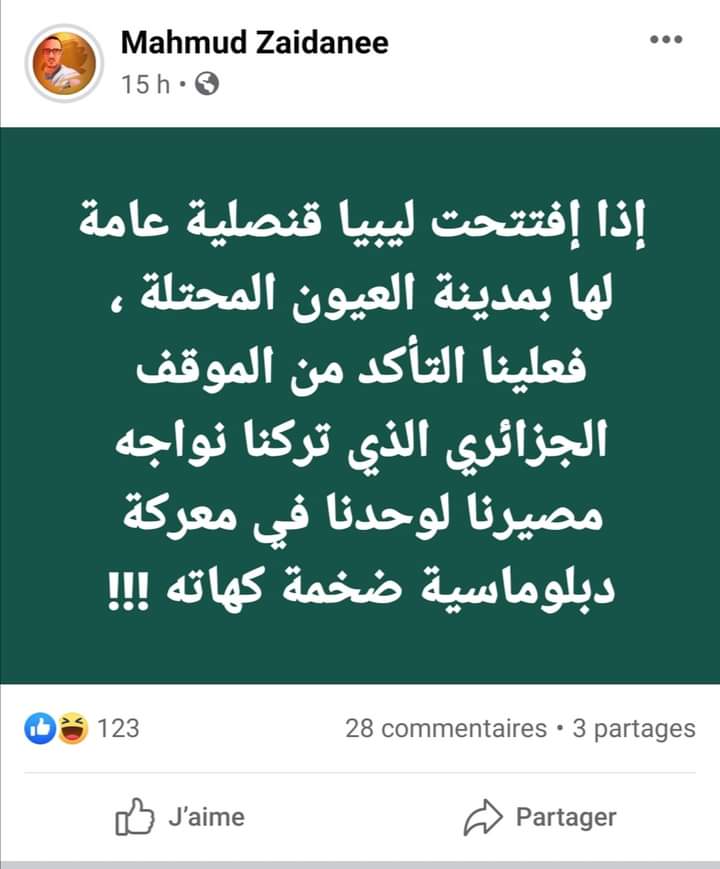Open the post's three-dot options menu
720x869 pixels.
(x=665, y=41)
